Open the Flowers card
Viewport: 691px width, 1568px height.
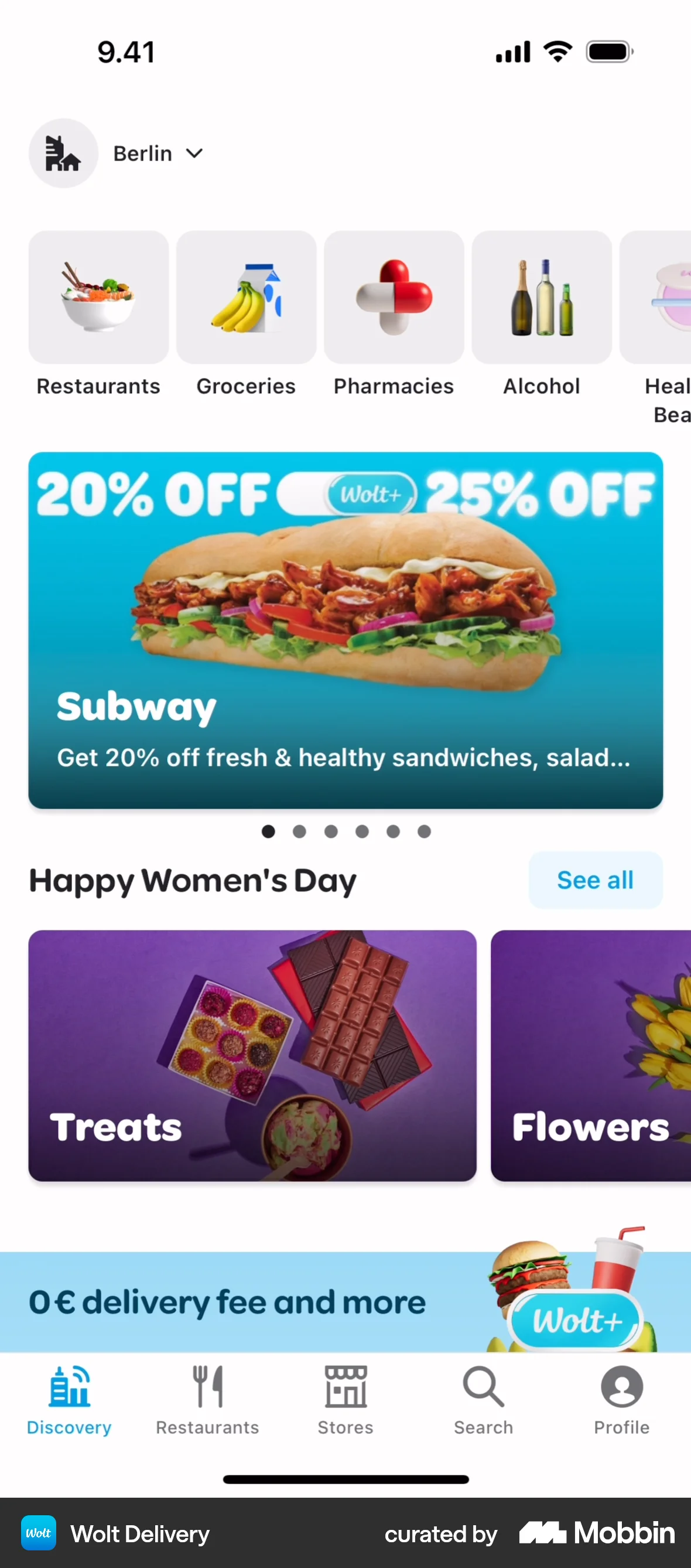[x=590, y=1055]
